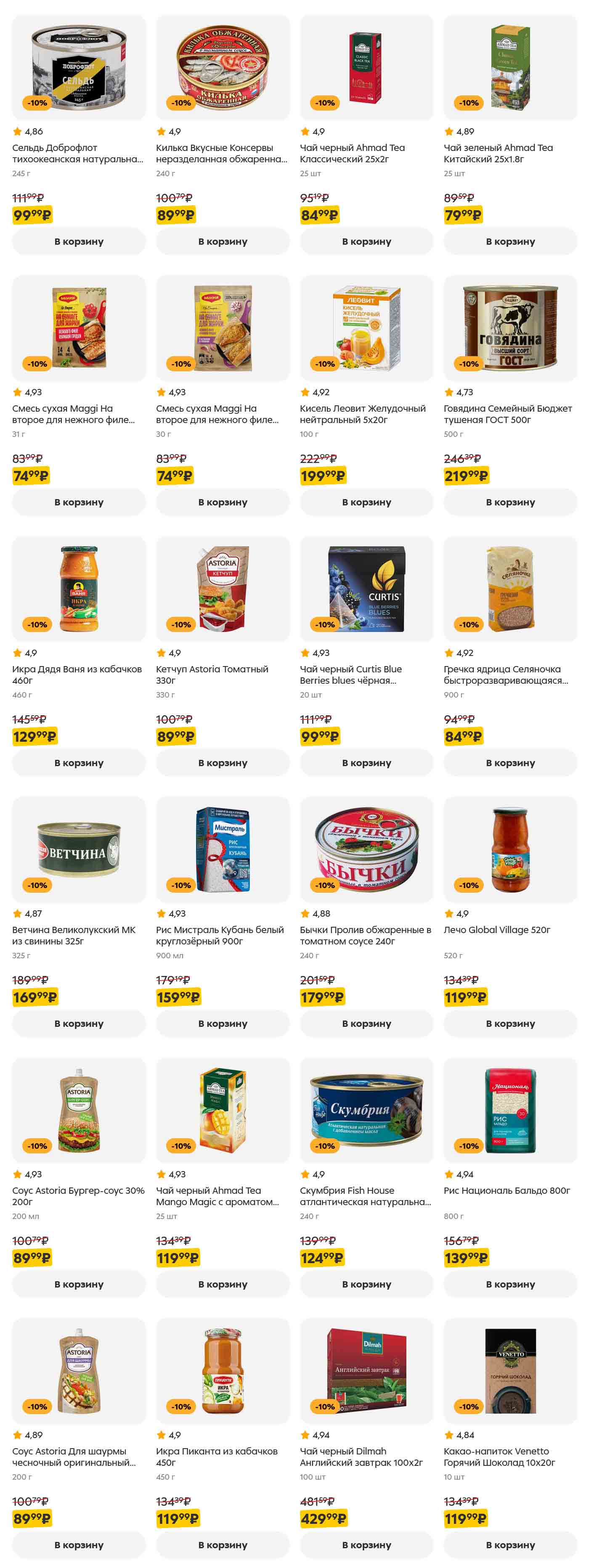Screen dimensions: 602x1568
Task: Add Икра Дядя Ваня to cart
Action: coord(79,762)
